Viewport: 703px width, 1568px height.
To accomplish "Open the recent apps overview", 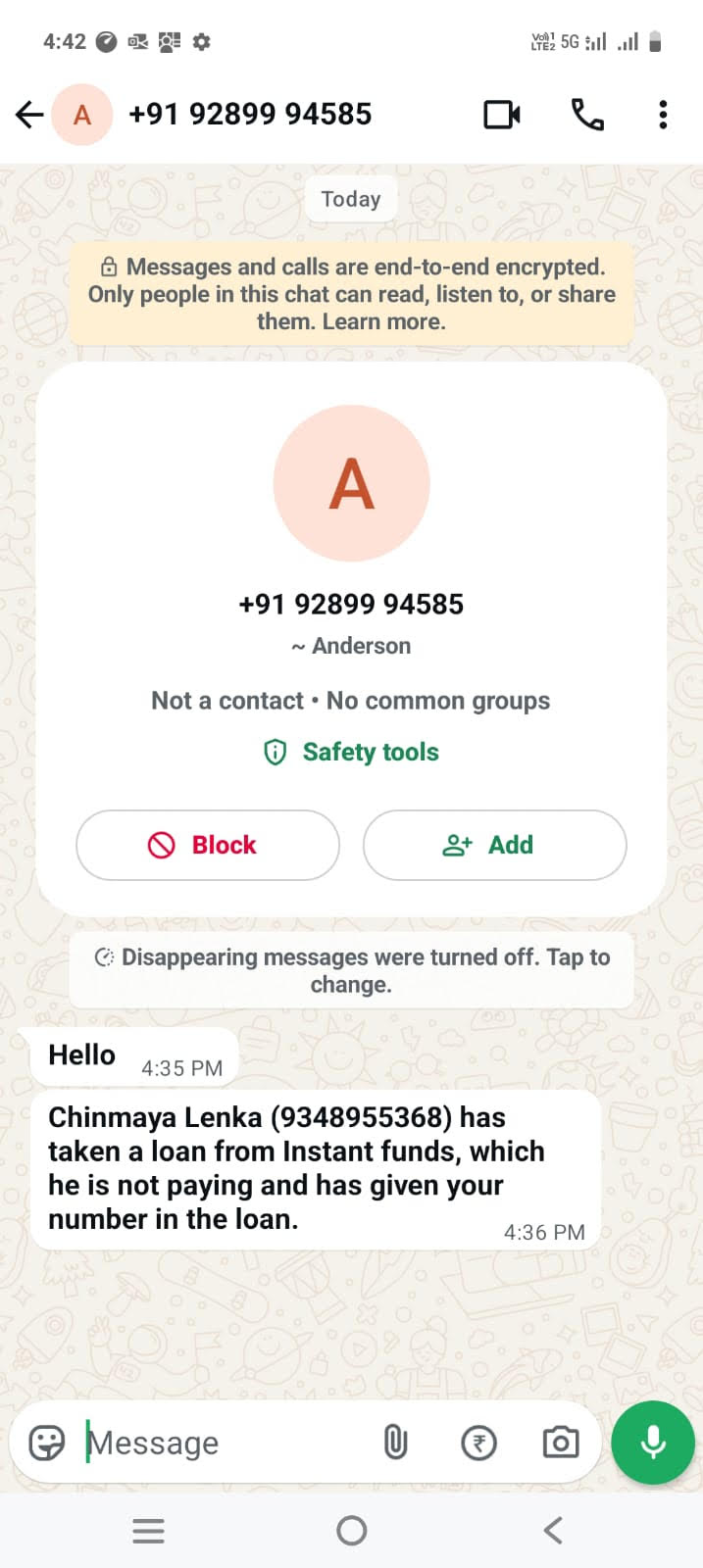I will (148, 1530).
